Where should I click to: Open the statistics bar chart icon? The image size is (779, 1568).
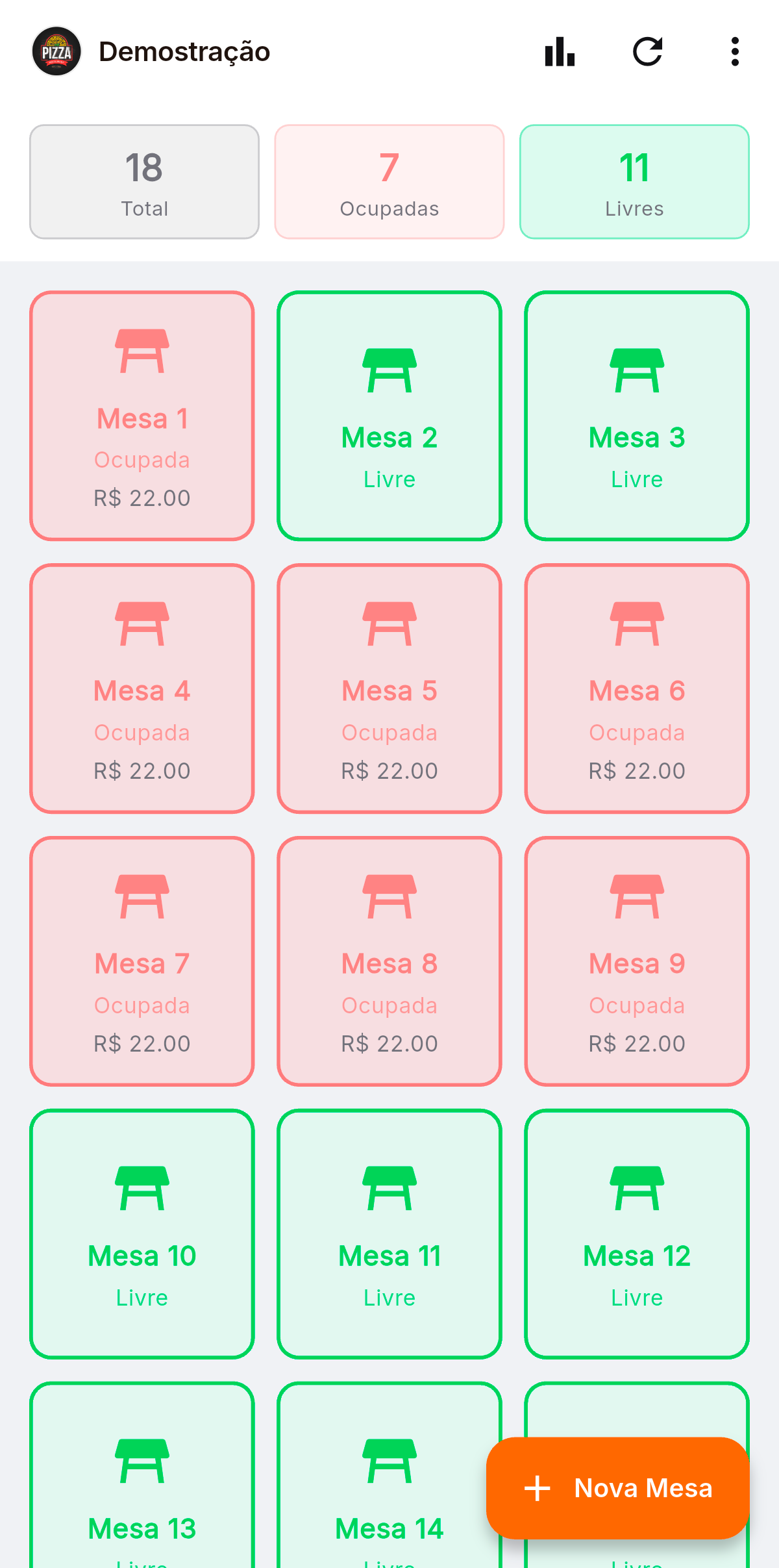[x=560, y=52]
